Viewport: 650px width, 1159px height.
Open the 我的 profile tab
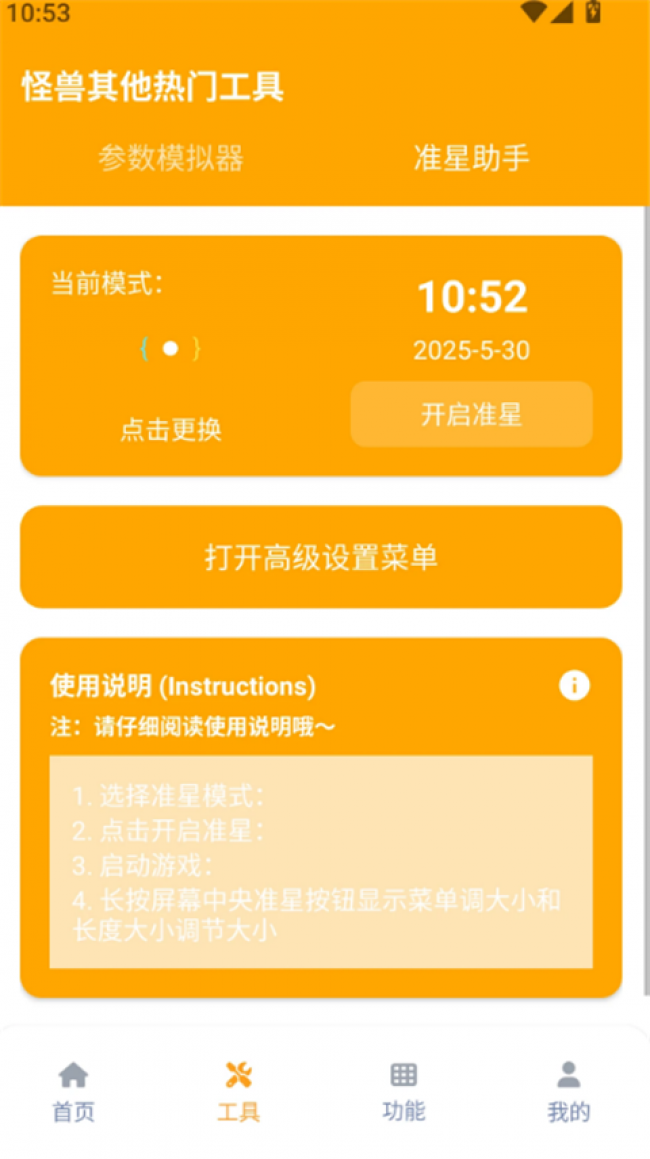568,1091
